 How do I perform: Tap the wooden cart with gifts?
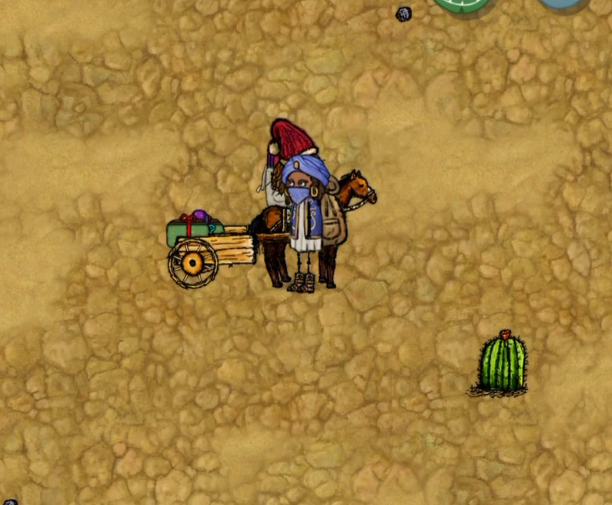point(207,250)
